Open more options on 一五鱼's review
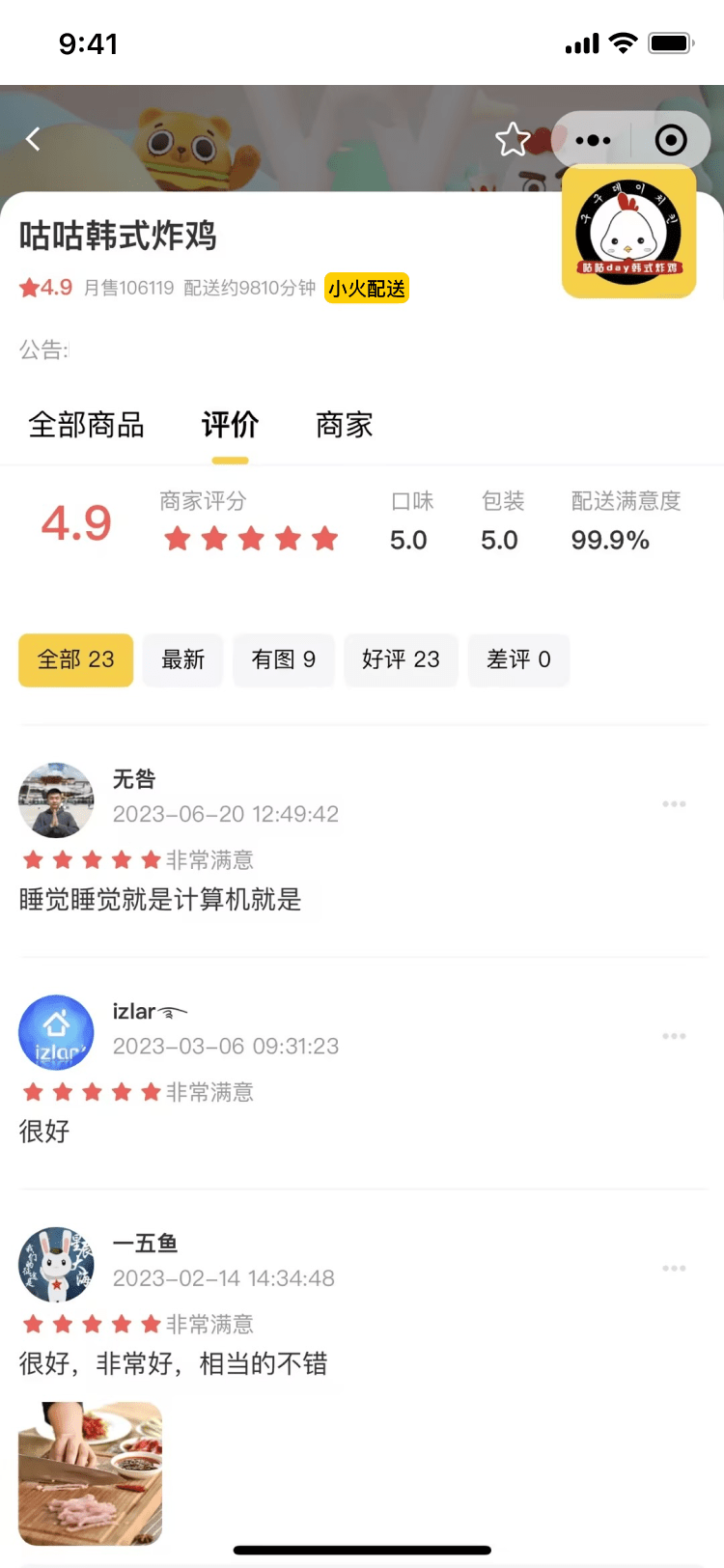 (674, 1268)
